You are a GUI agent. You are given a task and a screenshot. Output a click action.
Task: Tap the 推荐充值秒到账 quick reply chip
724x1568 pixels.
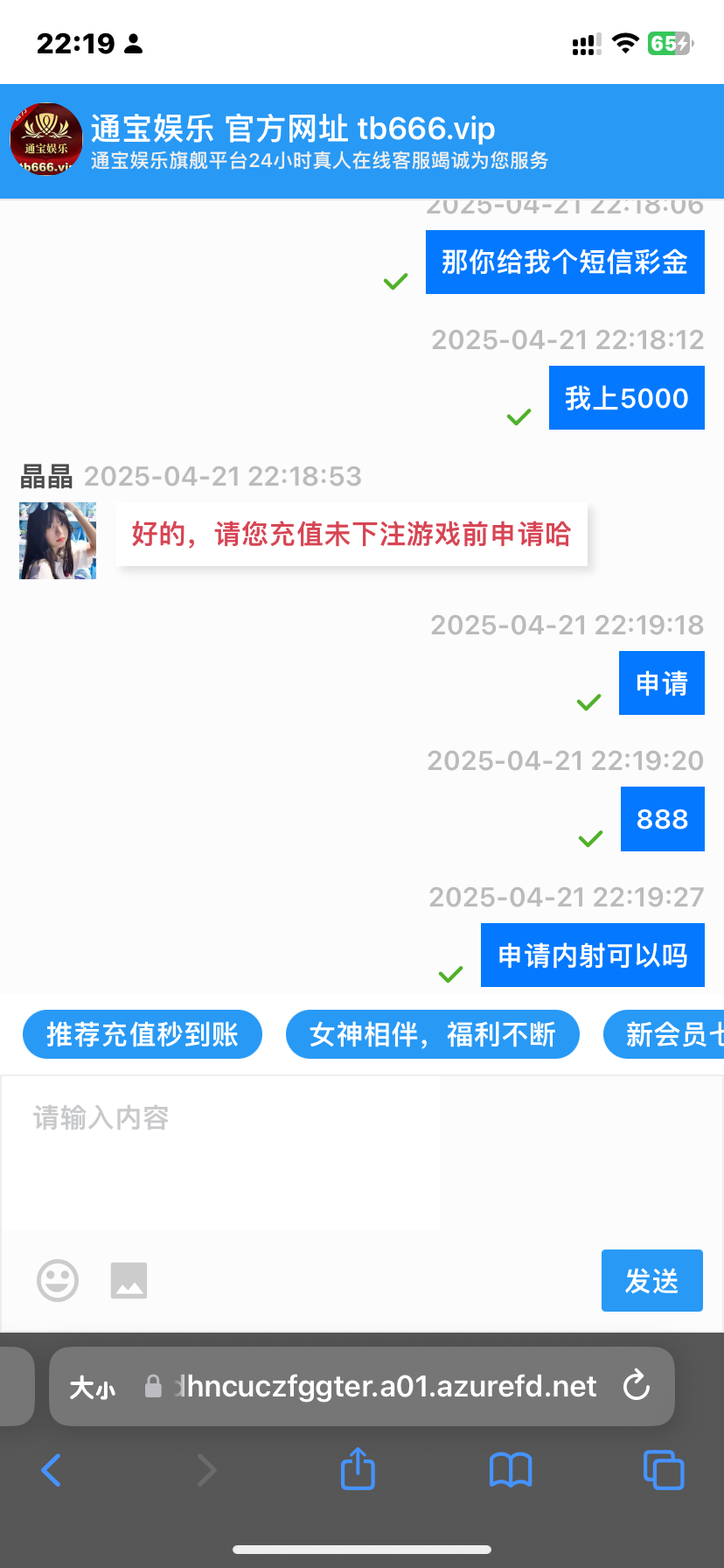143,1034
